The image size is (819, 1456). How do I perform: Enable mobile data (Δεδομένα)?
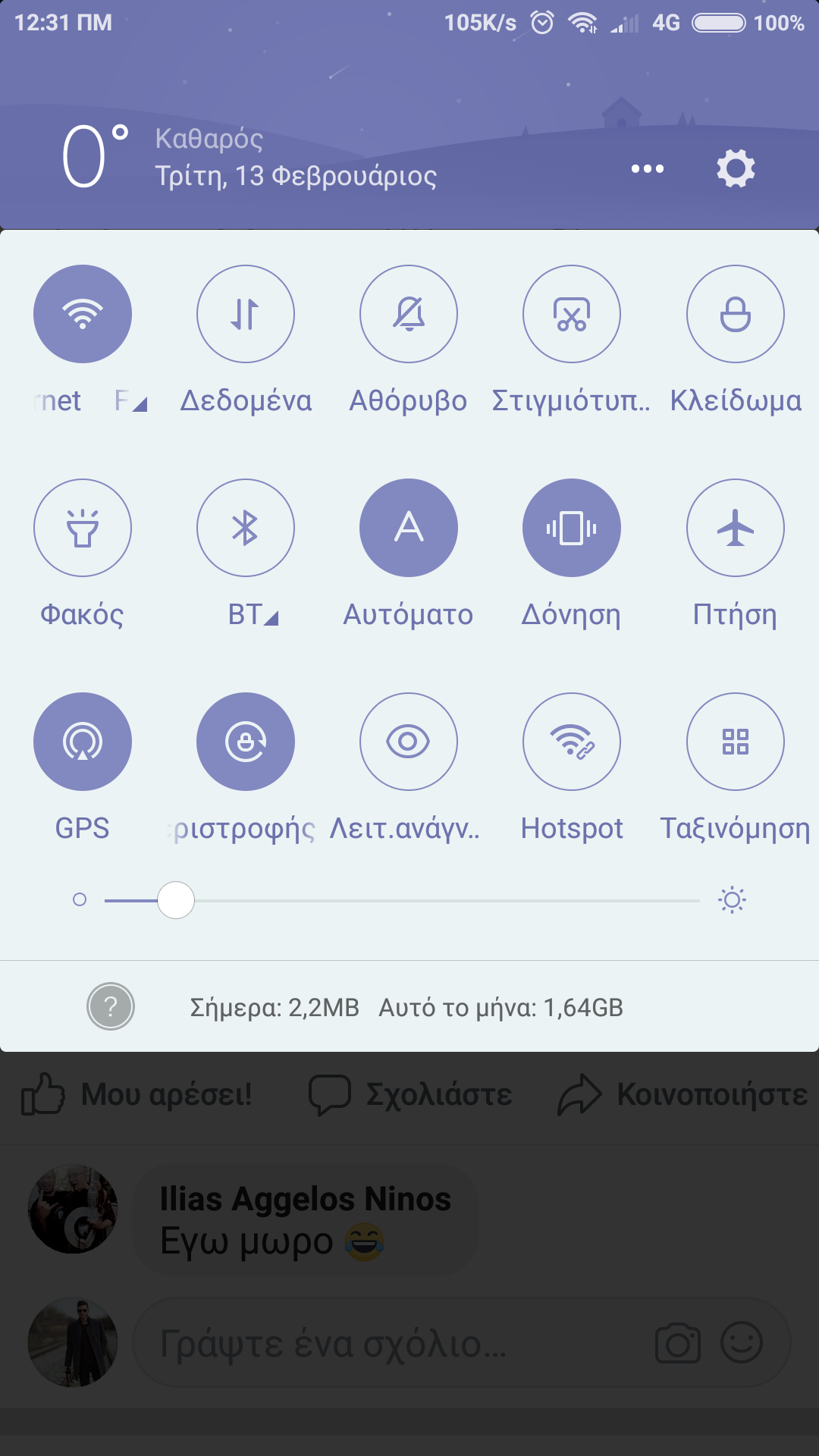[246, 314]
